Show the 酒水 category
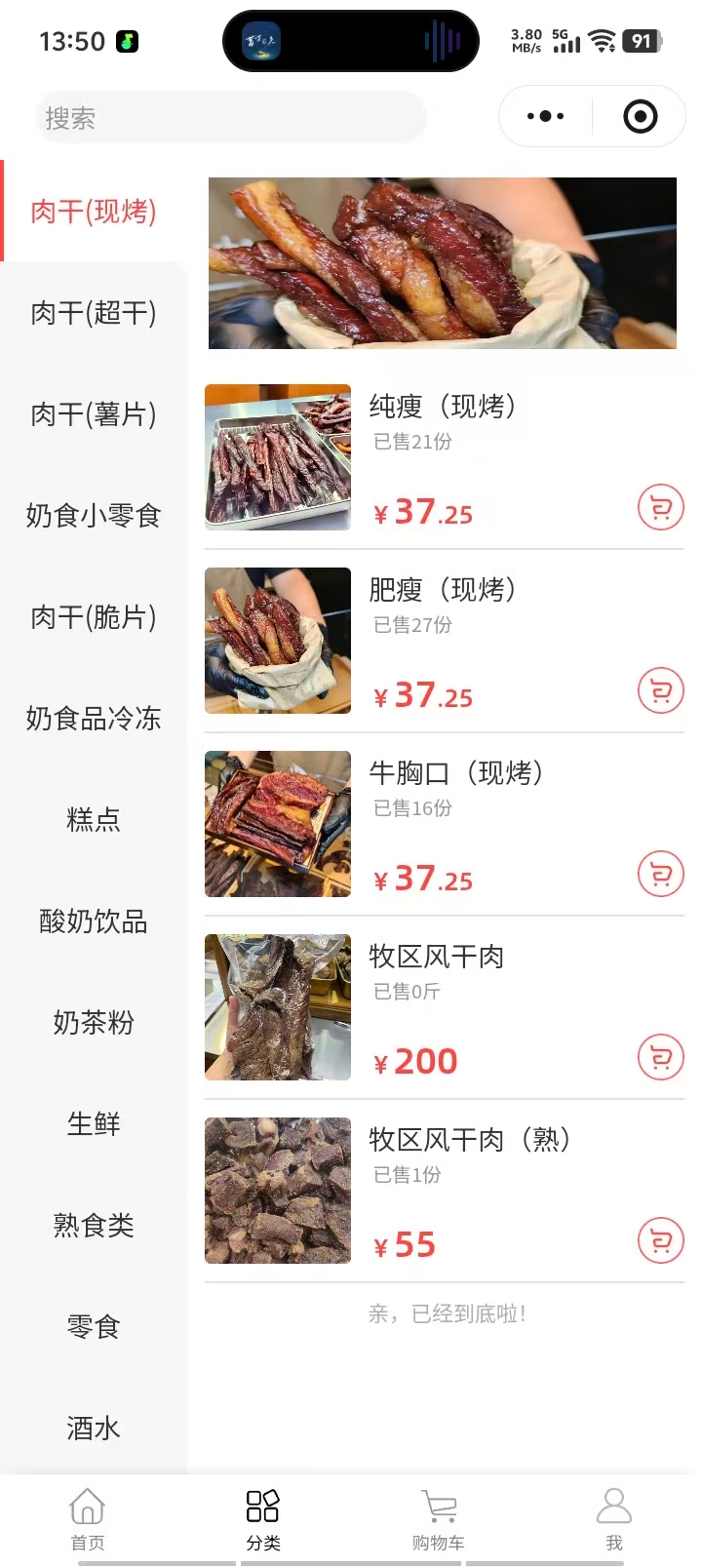 coord(94,1429)
